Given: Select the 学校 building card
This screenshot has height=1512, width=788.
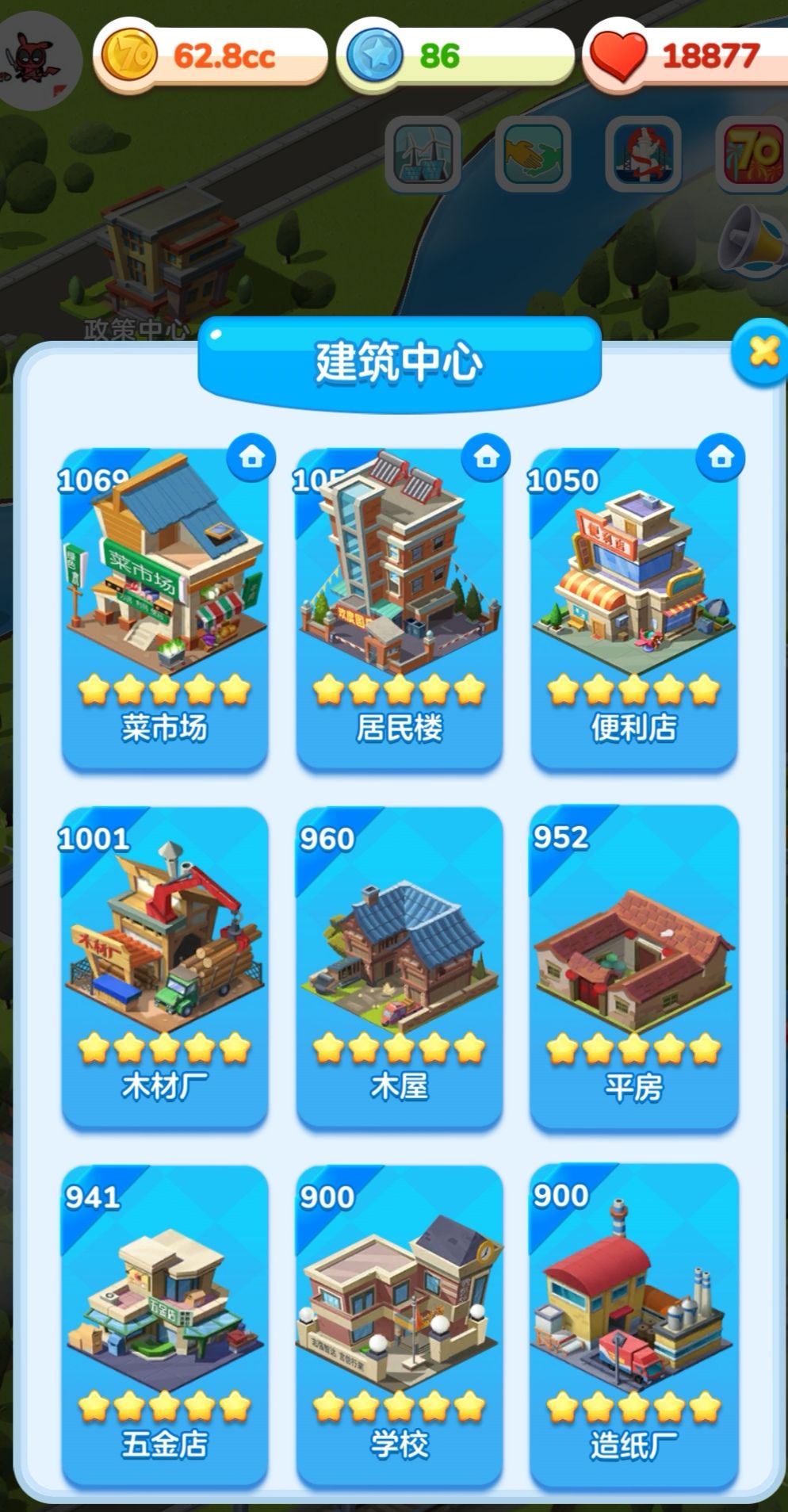Looking at the screenshot, I should pos(399,1316).
